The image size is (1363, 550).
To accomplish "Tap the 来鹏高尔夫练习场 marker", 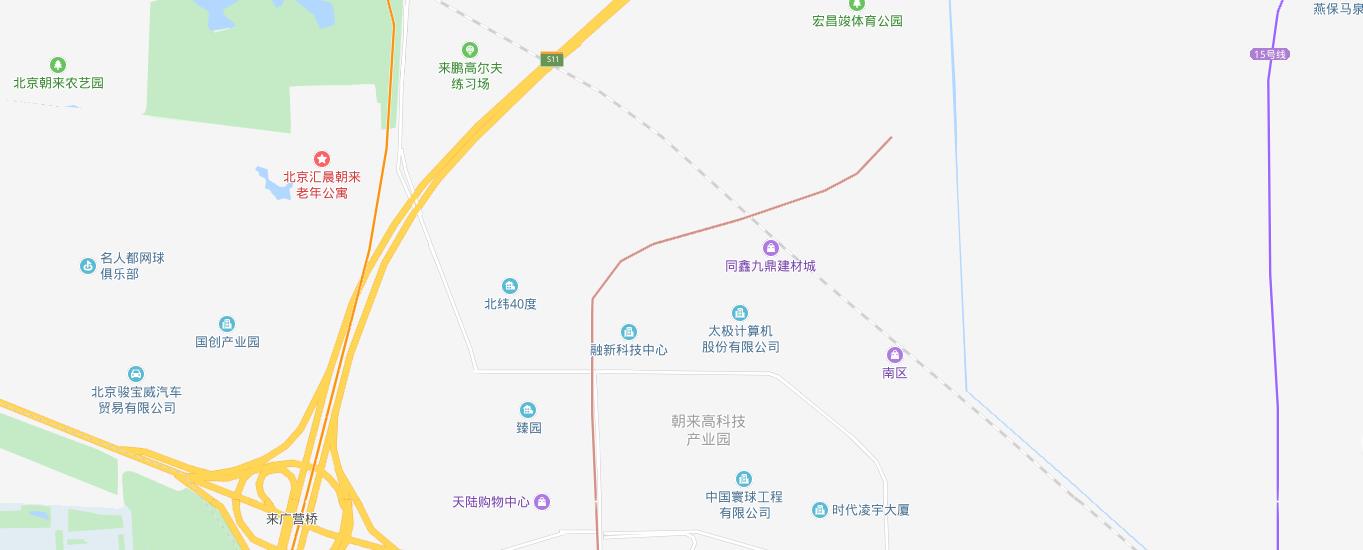I will click(x=470, y=50).
